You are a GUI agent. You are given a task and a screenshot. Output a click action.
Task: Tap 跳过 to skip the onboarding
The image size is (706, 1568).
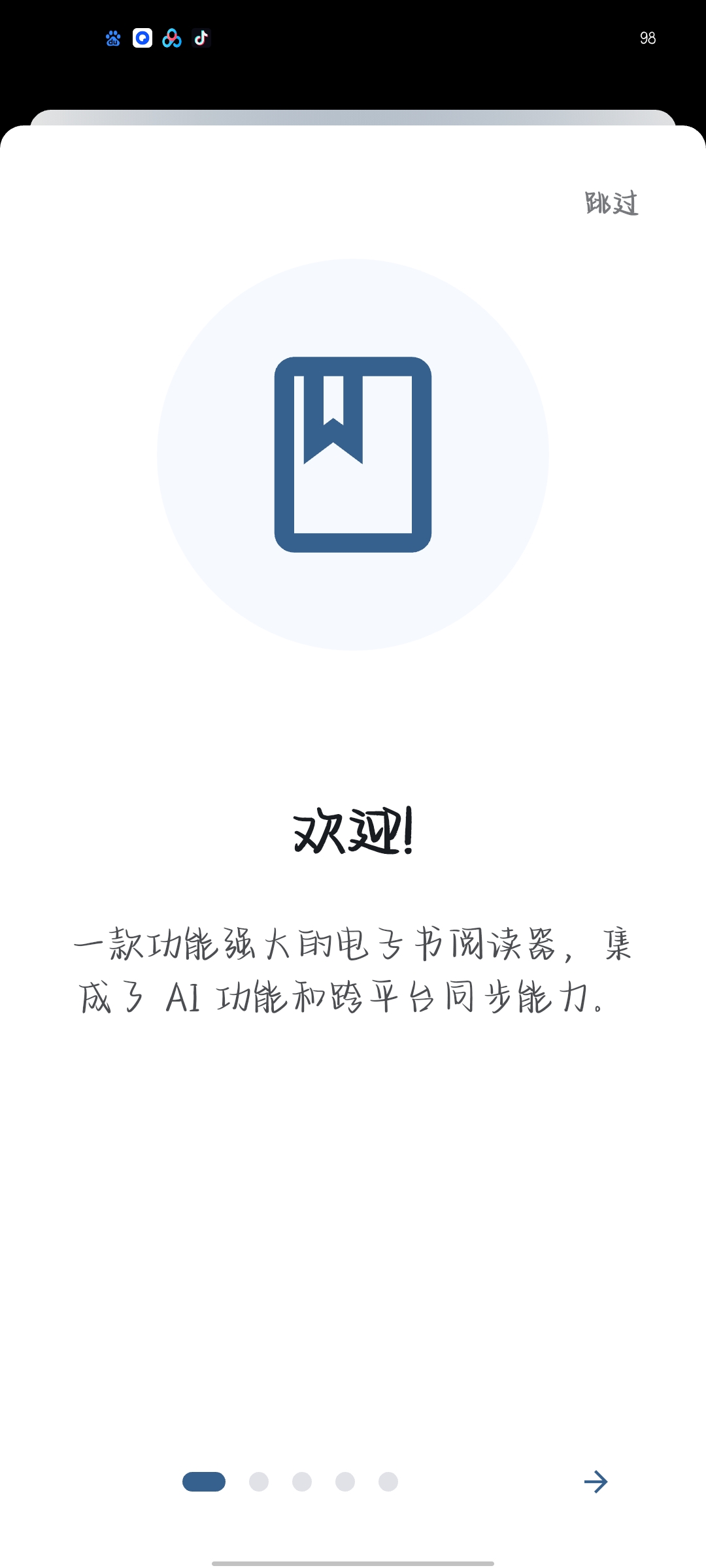pos(611,203)
